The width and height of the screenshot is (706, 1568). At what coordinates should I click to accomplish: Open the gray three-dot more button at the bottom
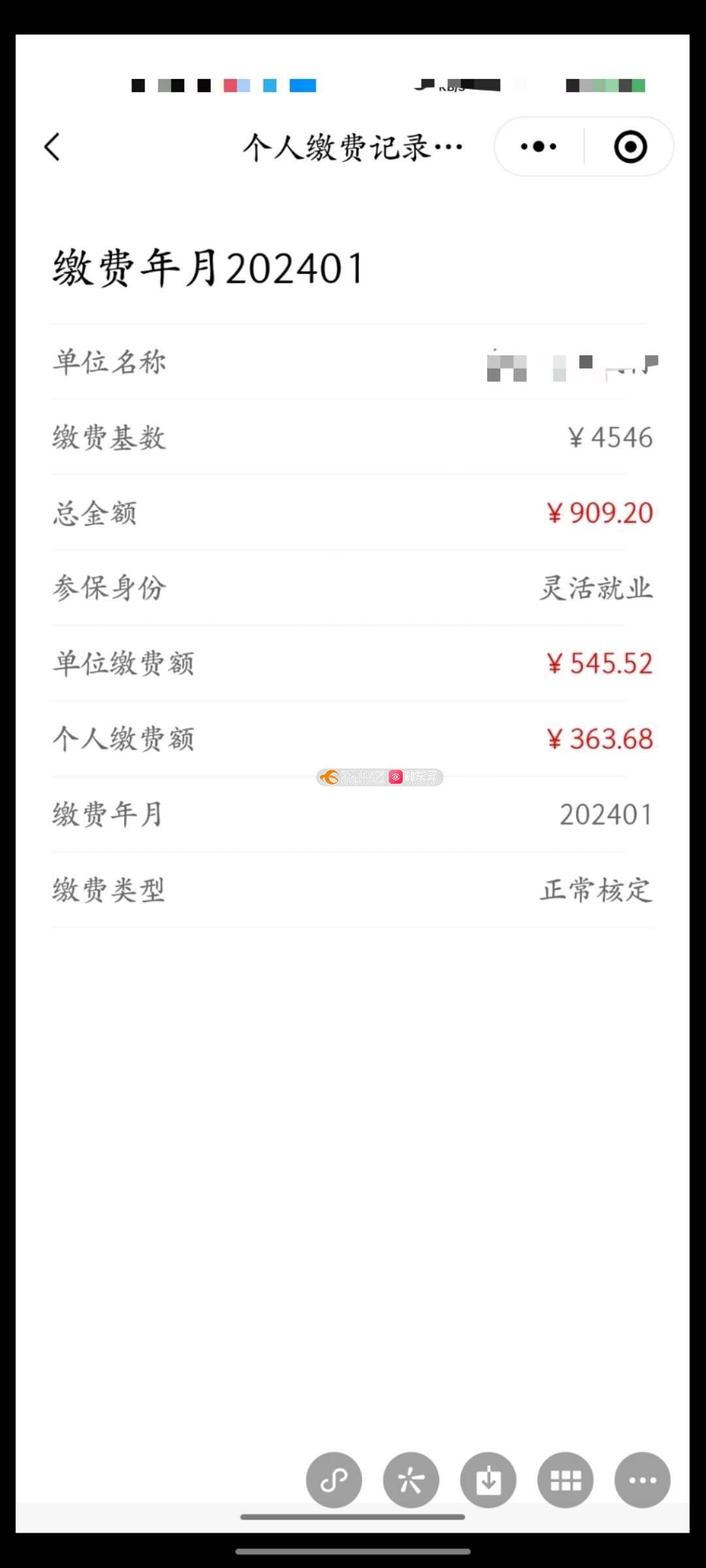(643, 1480)
